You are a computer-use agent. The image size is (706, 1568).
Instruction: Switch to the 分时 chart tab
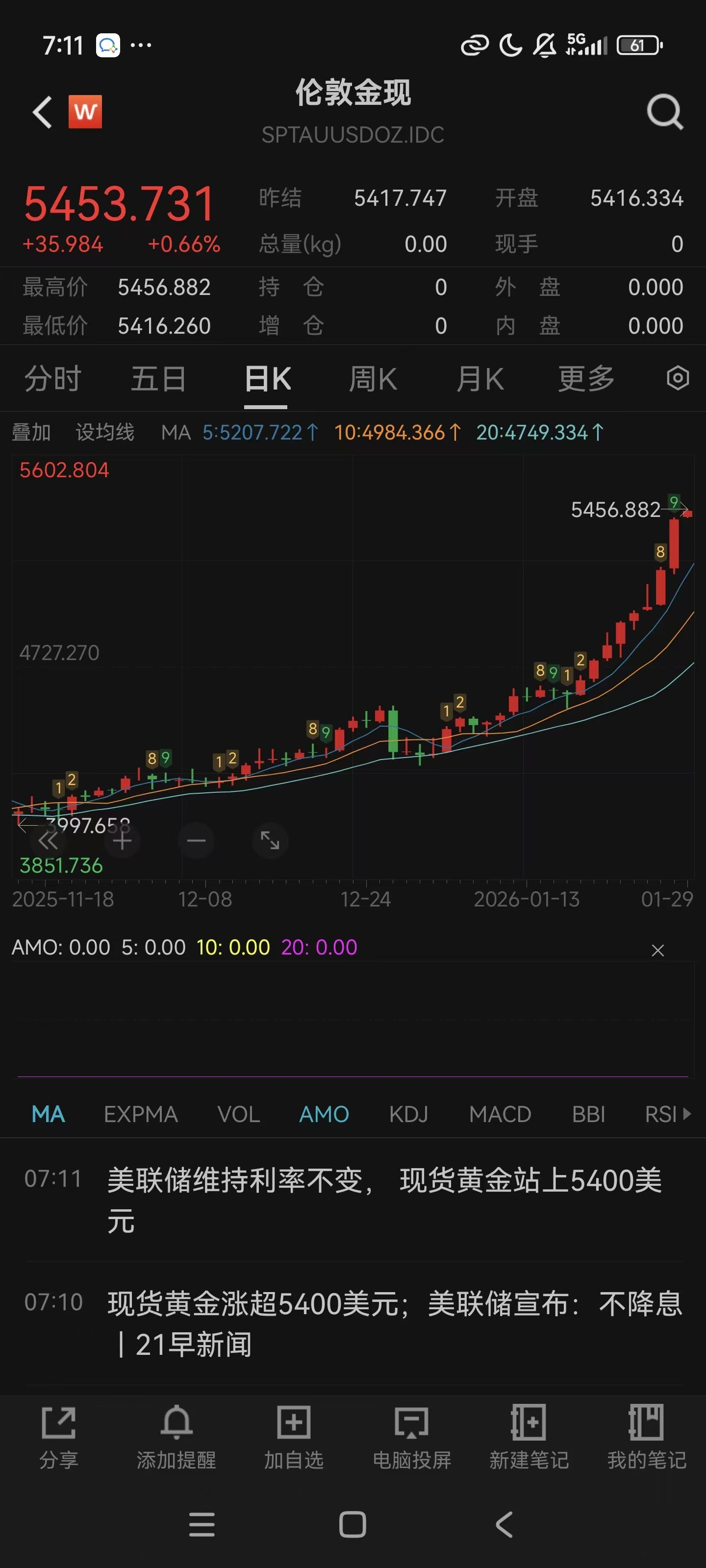click(52, 379)
